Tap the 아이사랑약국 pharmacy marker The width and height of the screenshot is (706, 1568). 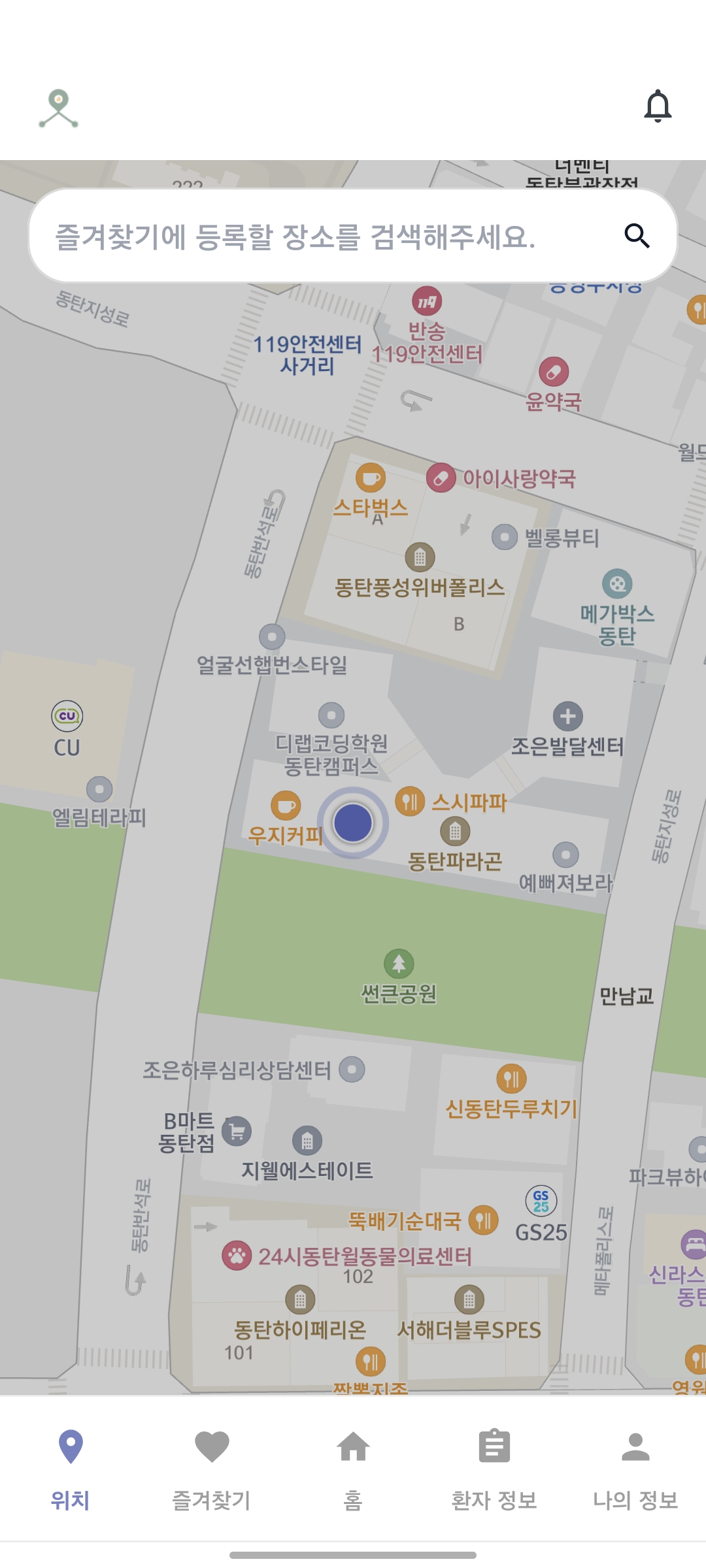[x=441, y=478]
